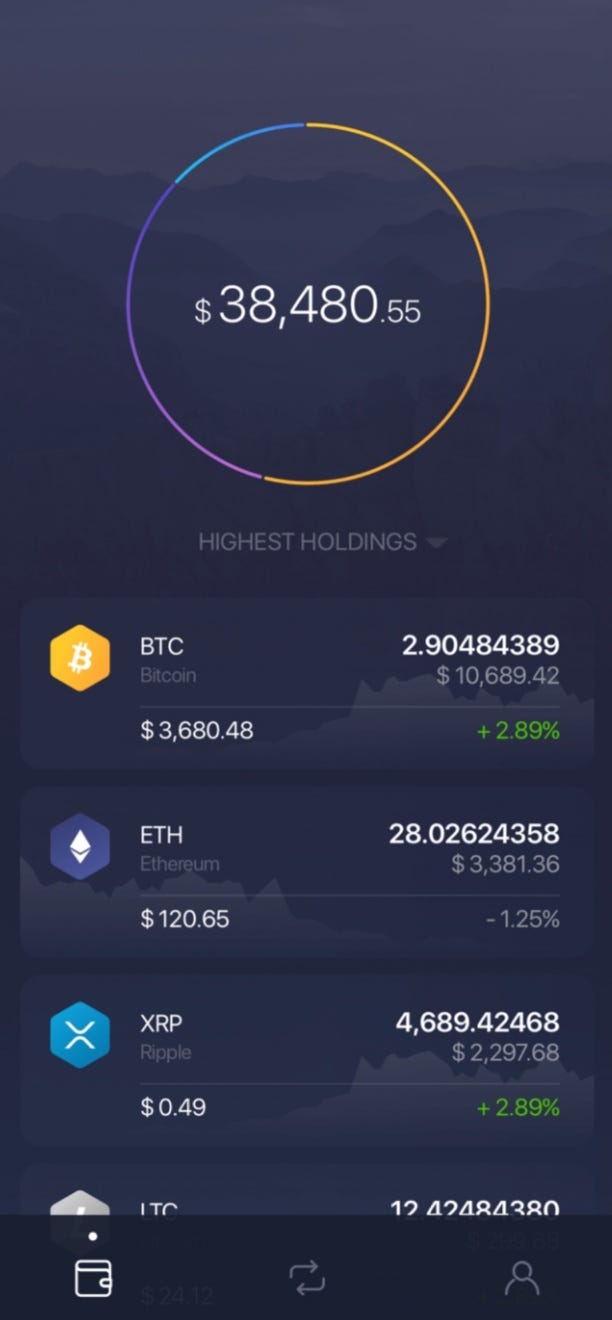Open the Ethereum ETH holding card
The width and height of the screenshot is (612, 1320).
click(x=306, y=872)
